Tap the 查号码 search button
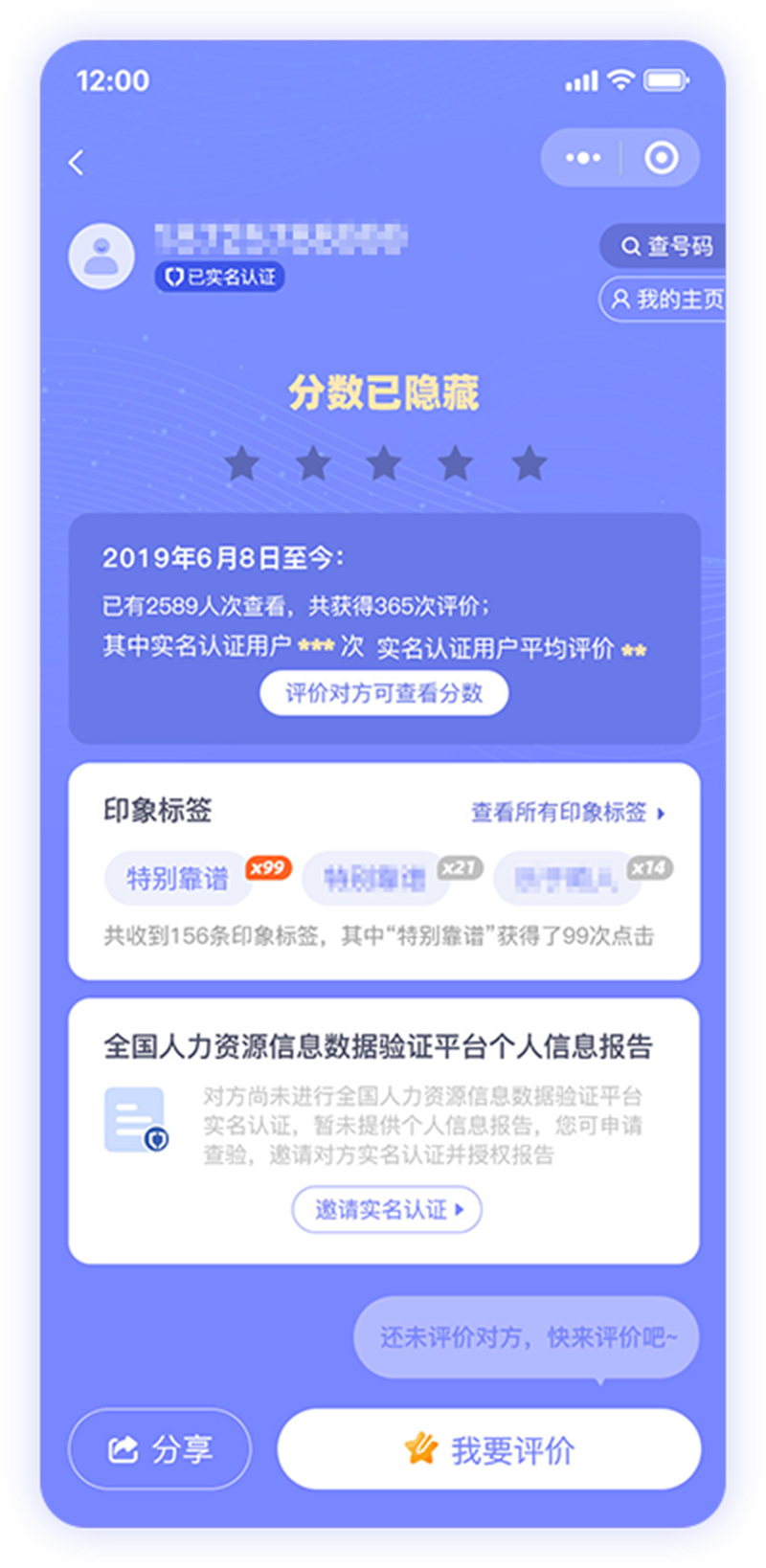 click(664, 246)
